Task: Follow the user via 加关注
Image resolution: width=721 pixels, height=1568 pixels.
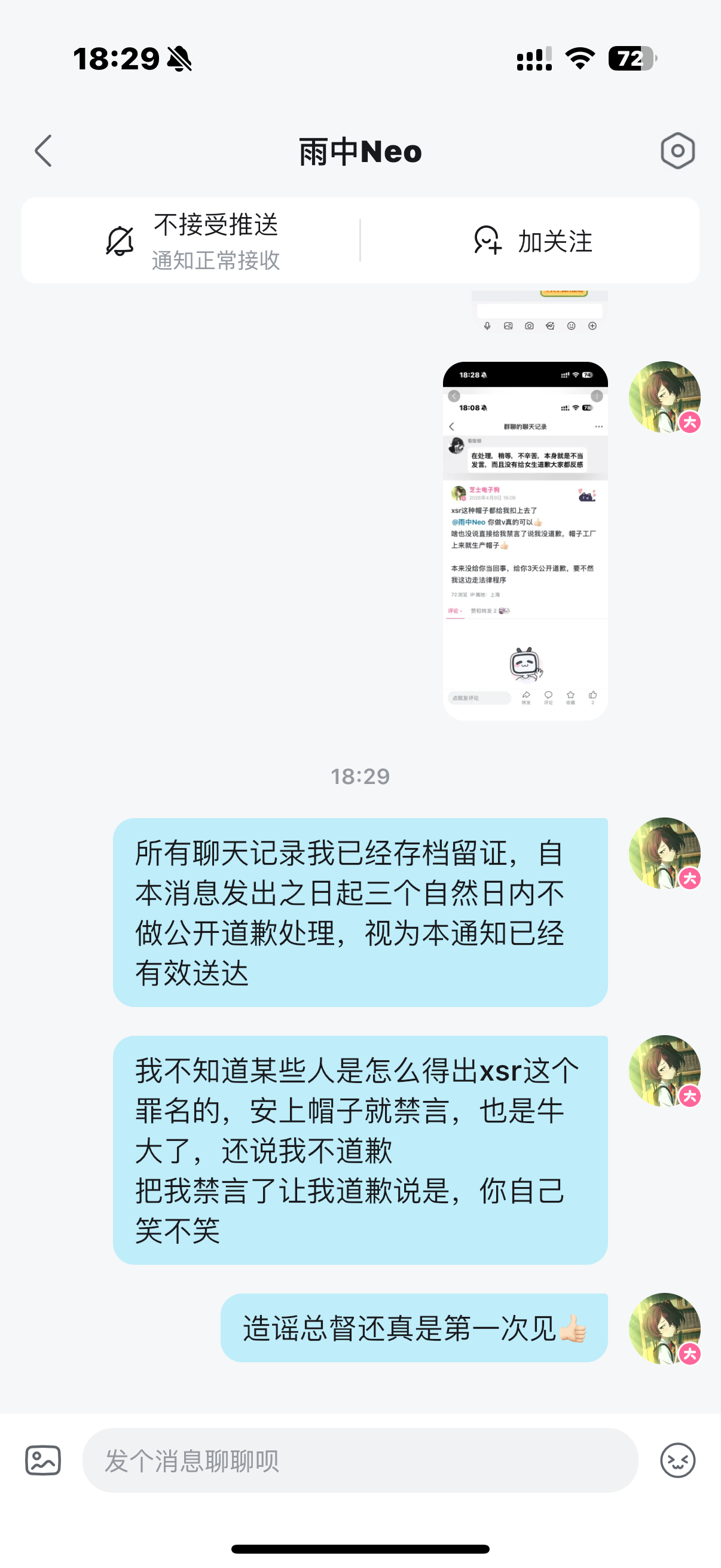Action: pyautogui.click(x=533, y=241)
